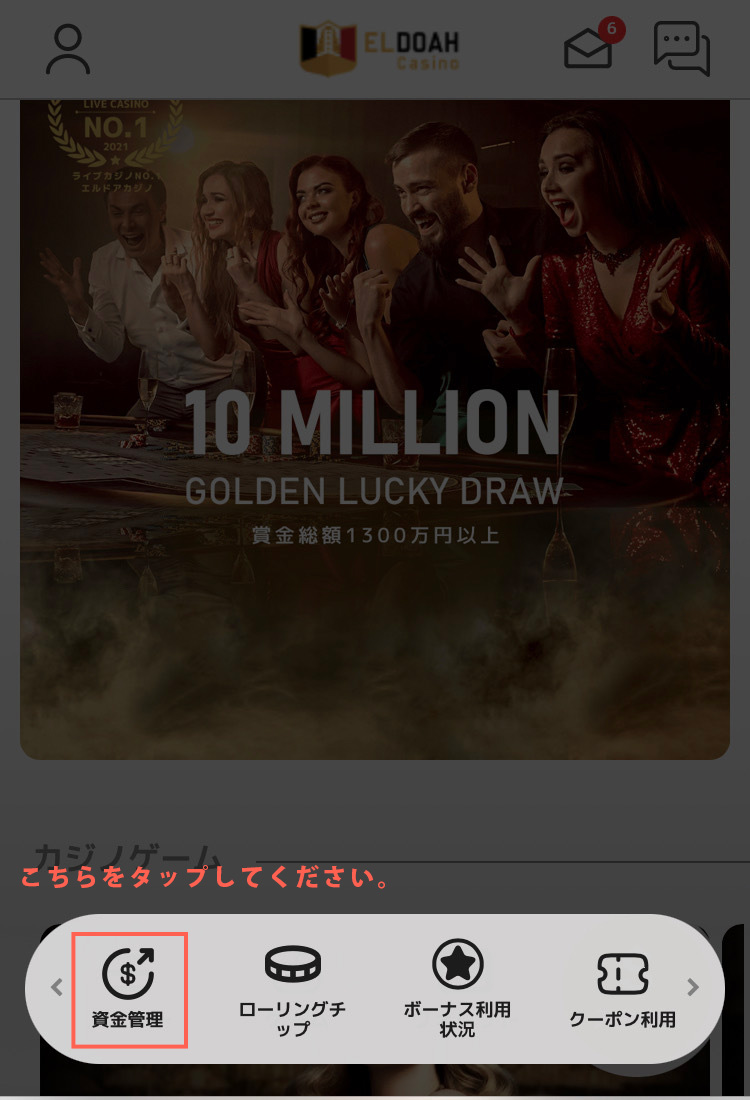750x1100 pixels.
Task: Open the chat support icon
Action: click(x=683, y=49)
